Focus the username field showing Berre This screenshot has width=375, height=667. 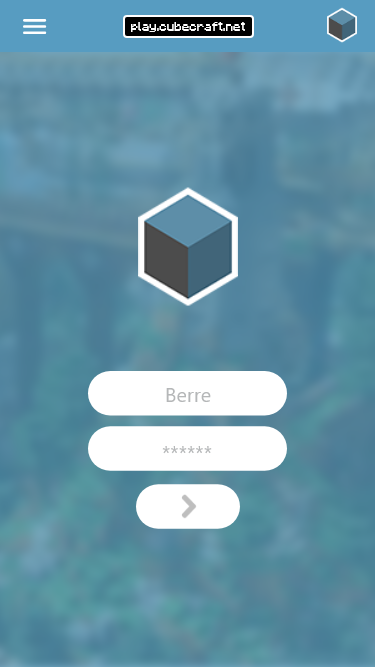click(x=188, y=393)
